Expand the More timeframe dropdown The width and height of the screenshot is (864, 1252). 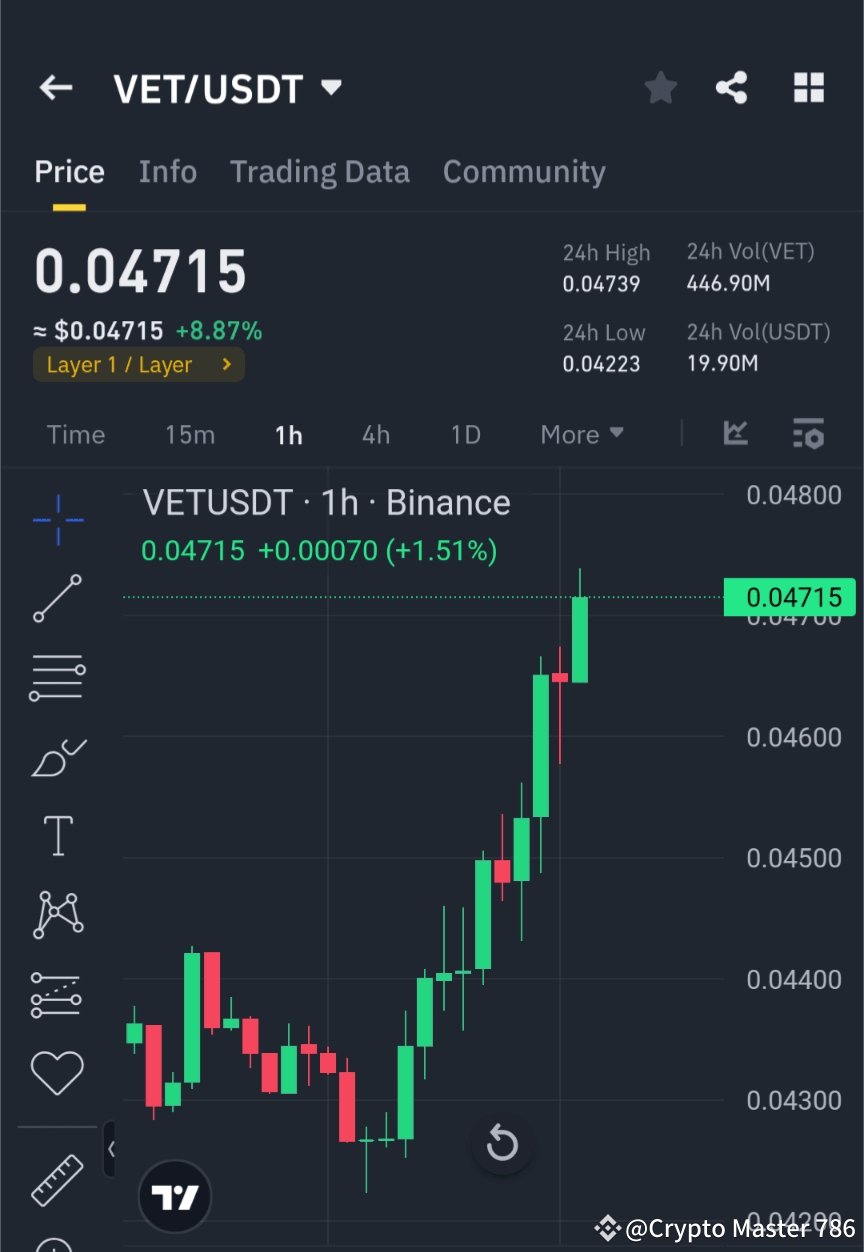coord(581,434)
